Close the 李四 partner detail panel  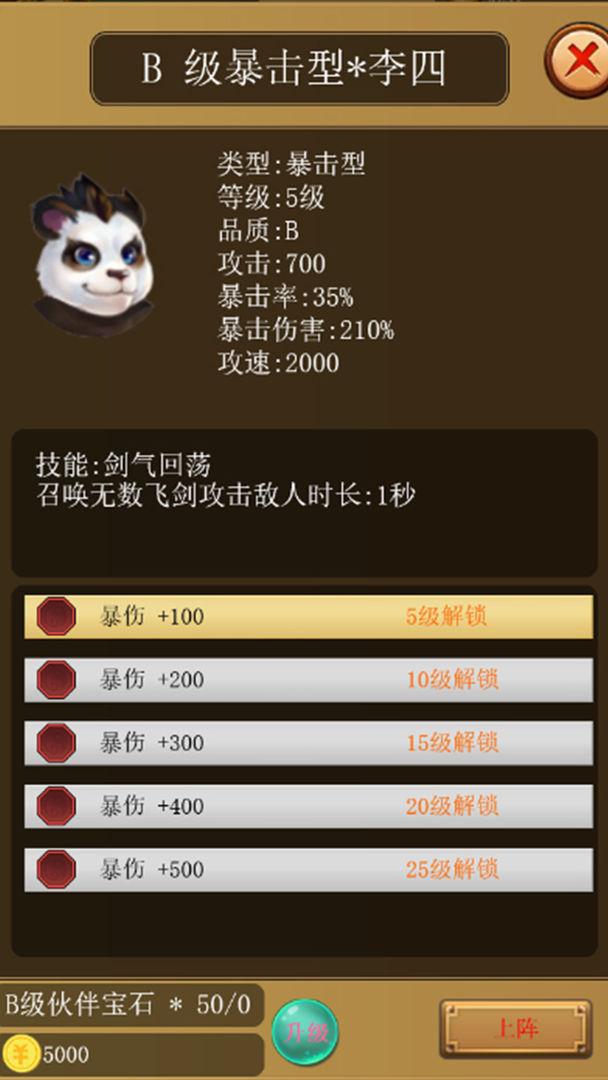pyautogui.click(x=579, y=60)
